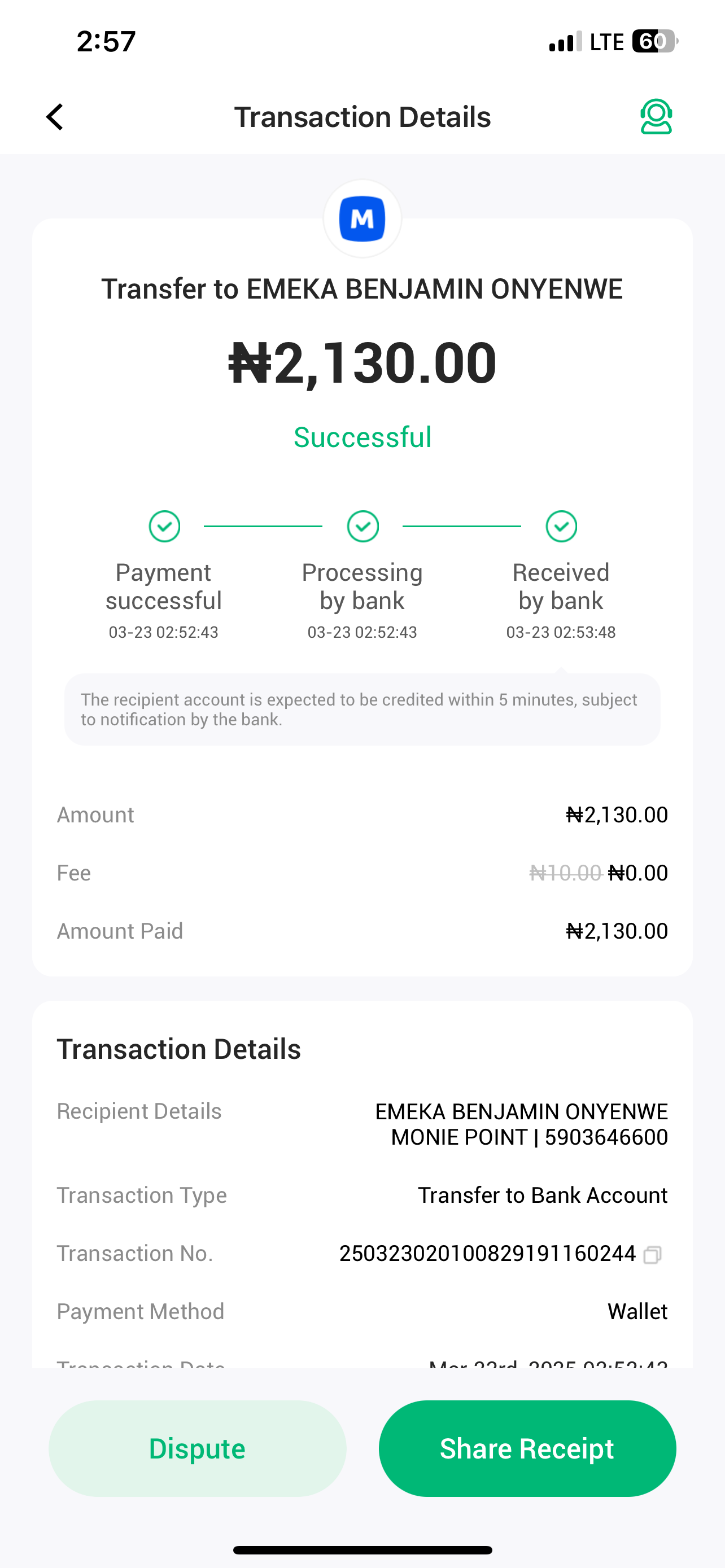Go back using the top-left arrow
Viewport: 725px width, 1568px height.
tap(55, 117)
